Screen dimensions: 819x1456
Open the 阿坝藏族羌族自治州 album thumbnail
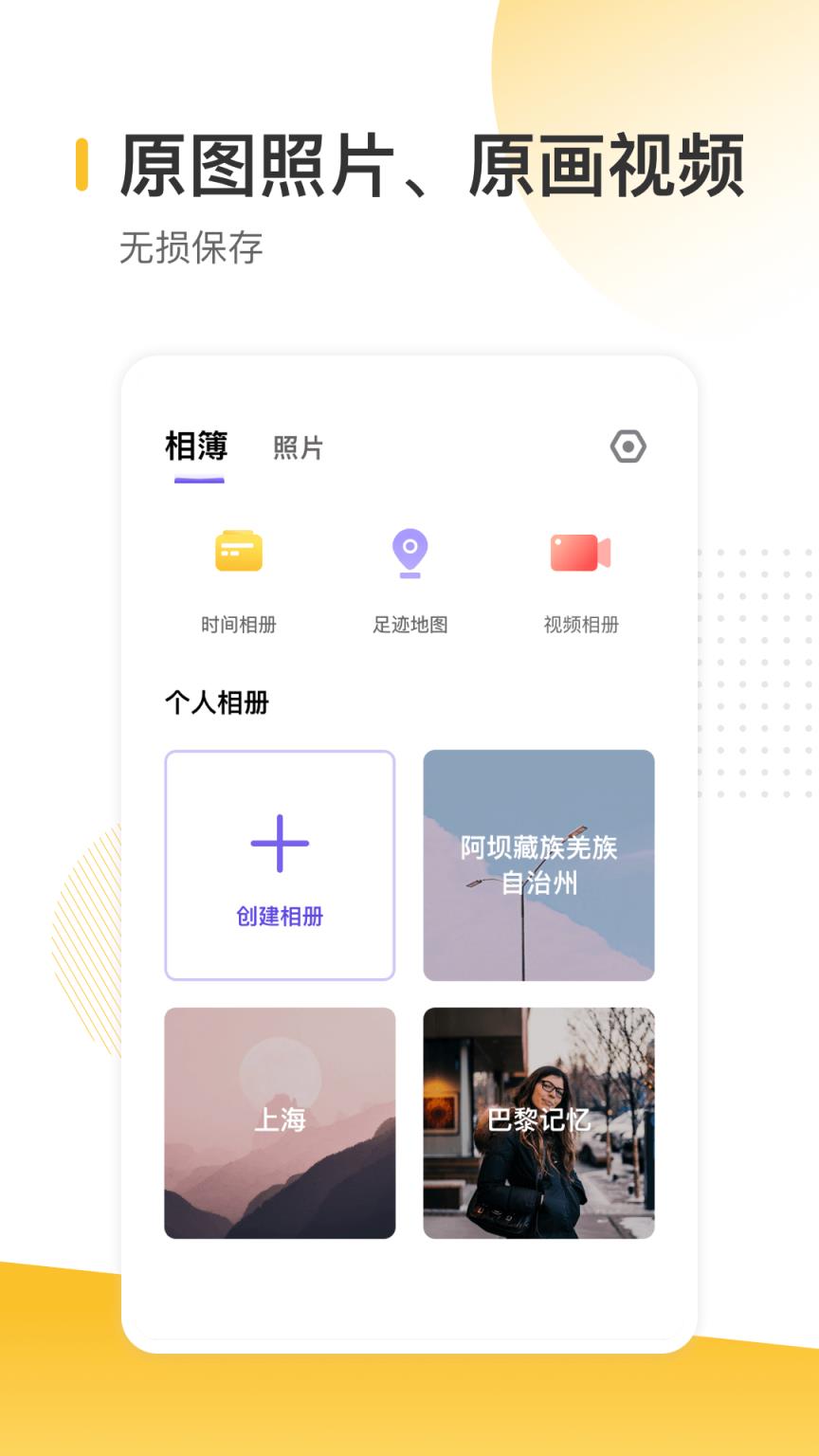click(x=538, y=864)
